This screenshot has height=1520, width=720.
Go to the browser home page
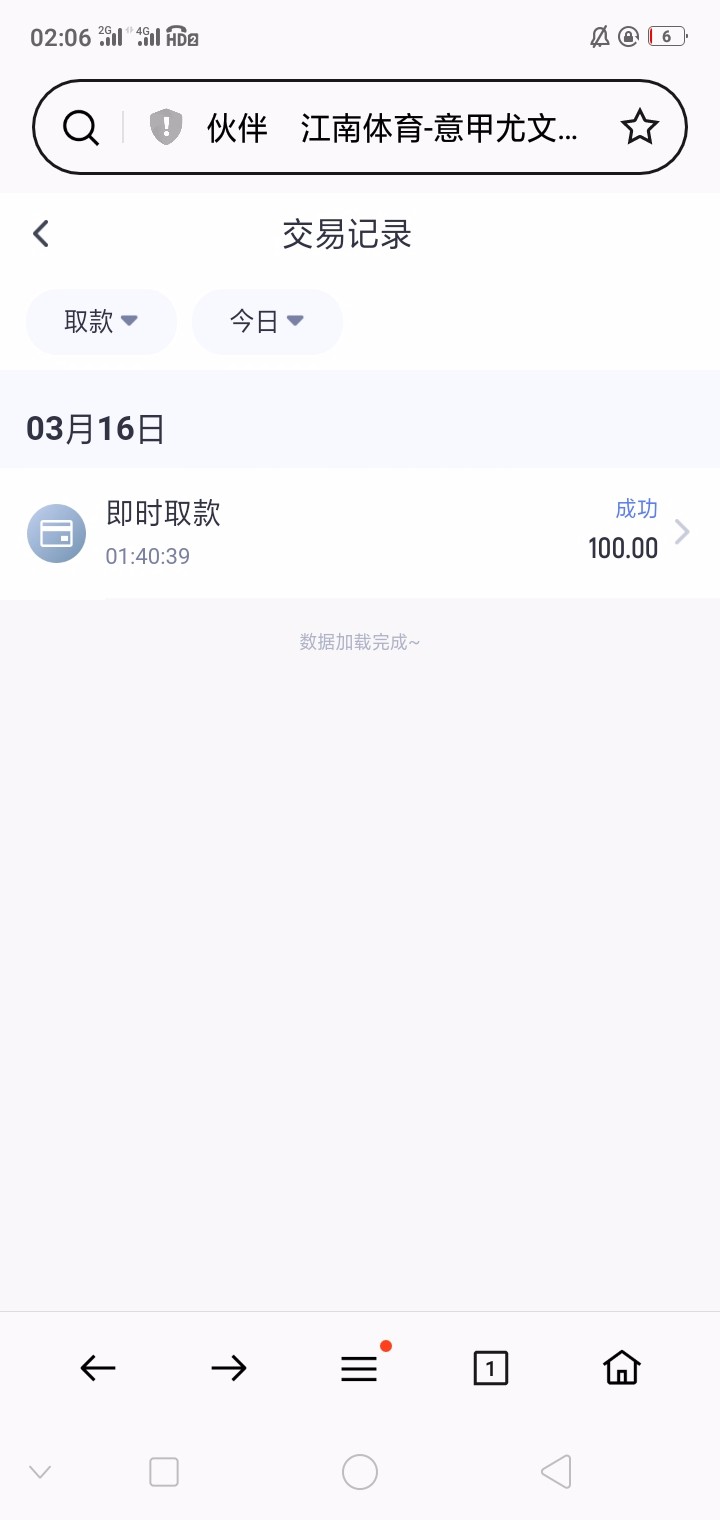621,1368
